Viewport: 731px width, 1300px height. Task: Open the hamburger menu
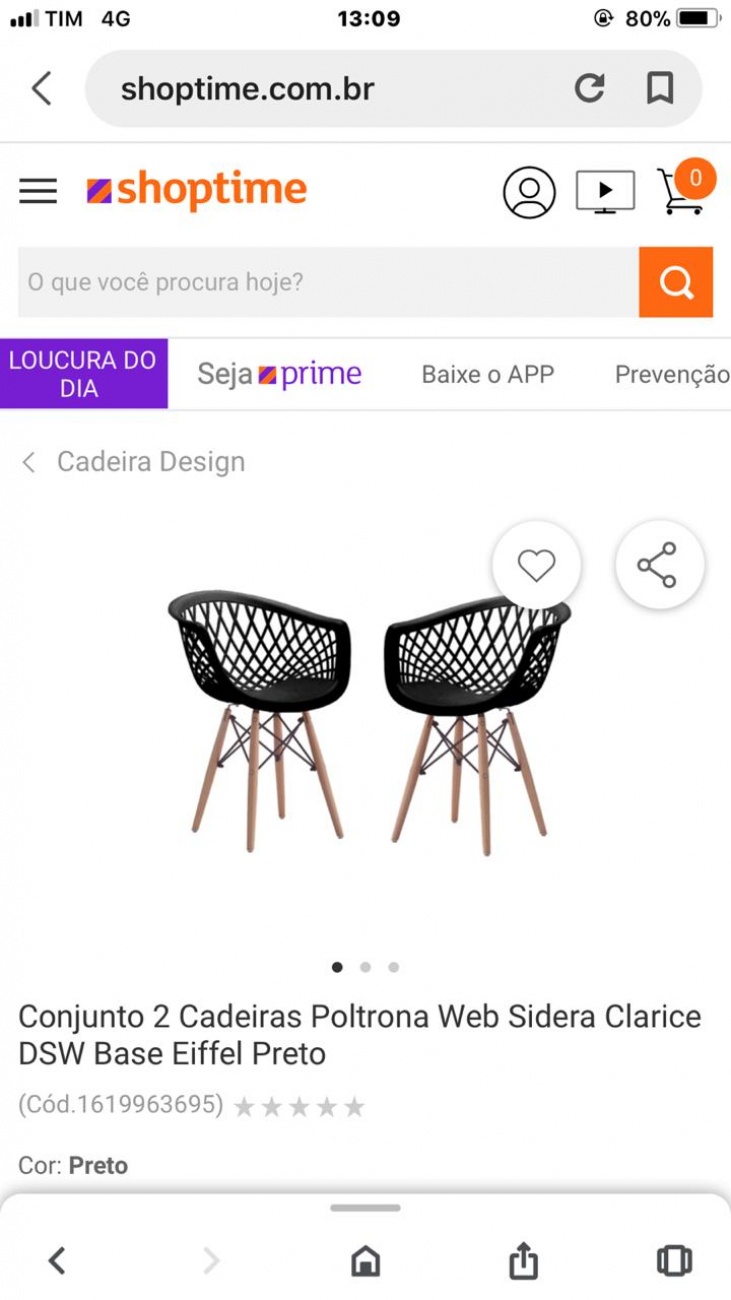tap(38, 191)
